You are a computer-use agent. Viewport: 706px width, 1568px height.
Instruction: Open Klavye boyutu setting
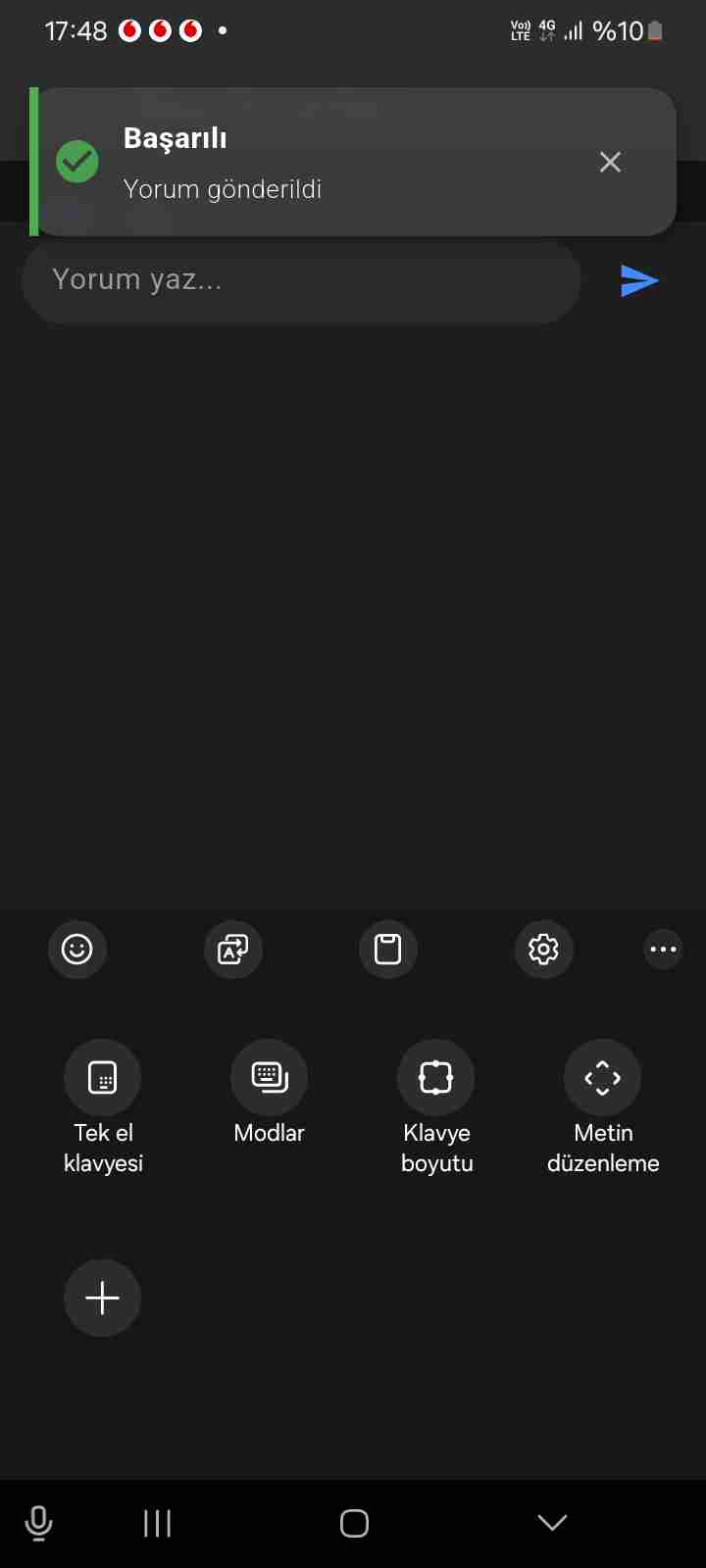(435, 1078)
